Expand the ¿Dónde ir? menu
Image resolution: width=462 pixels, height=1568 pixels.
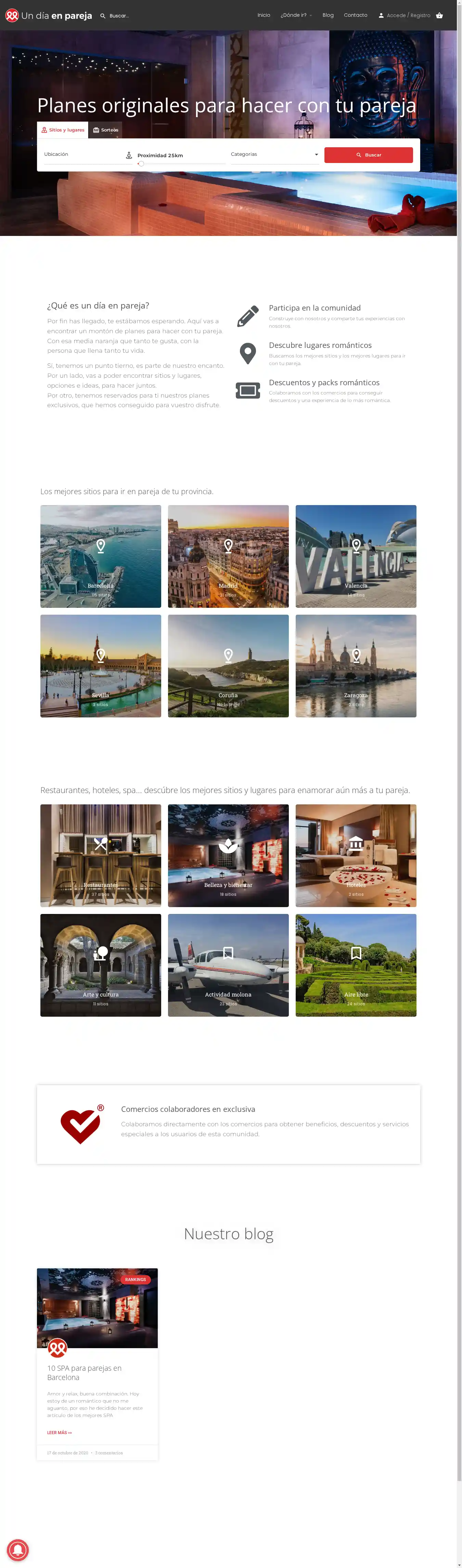[296, 15]
